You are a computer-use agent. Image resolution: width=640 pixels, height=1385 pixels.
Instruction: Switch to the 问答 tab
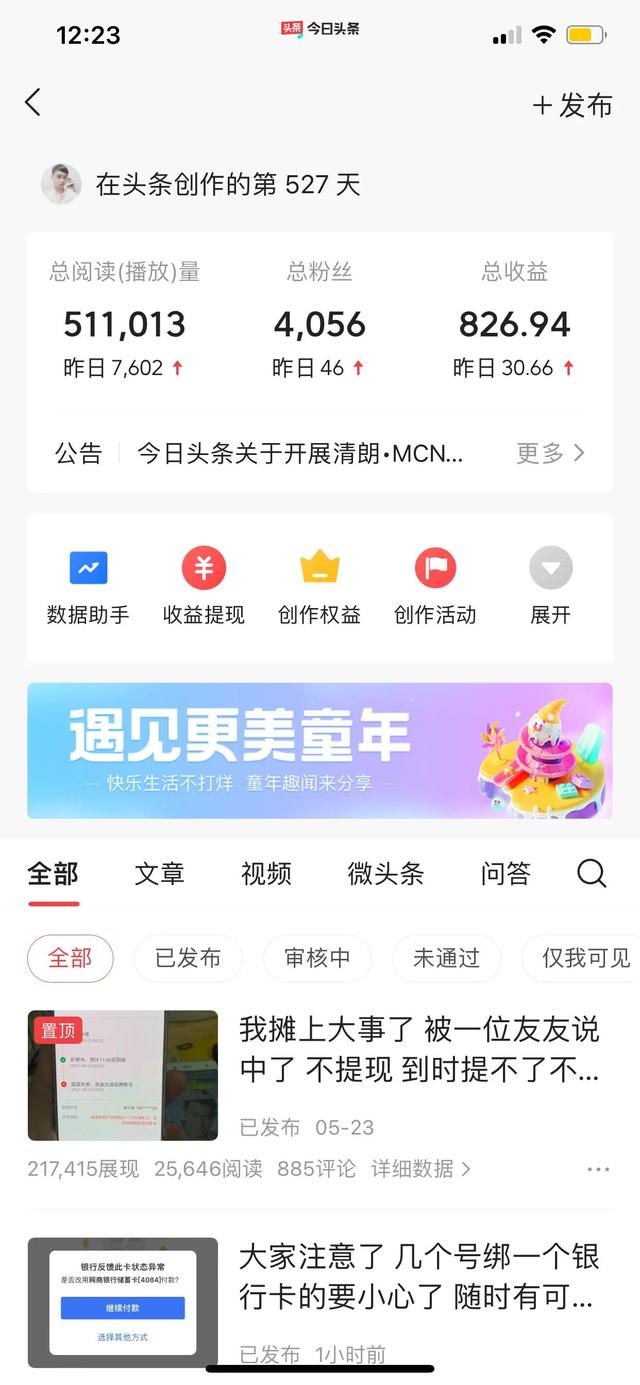[505, 874]
